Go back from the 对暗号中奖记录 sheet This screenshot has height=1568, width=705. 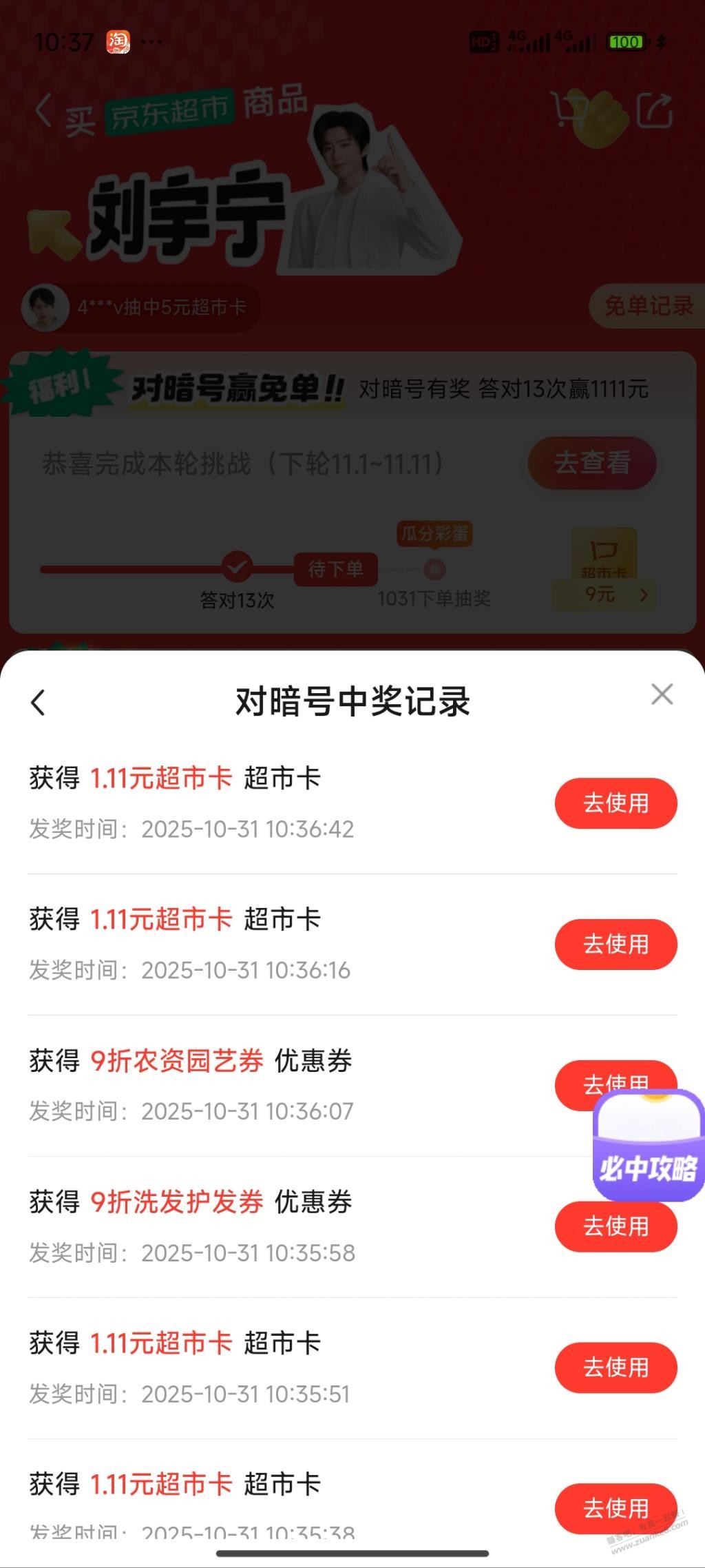(39, 703)
